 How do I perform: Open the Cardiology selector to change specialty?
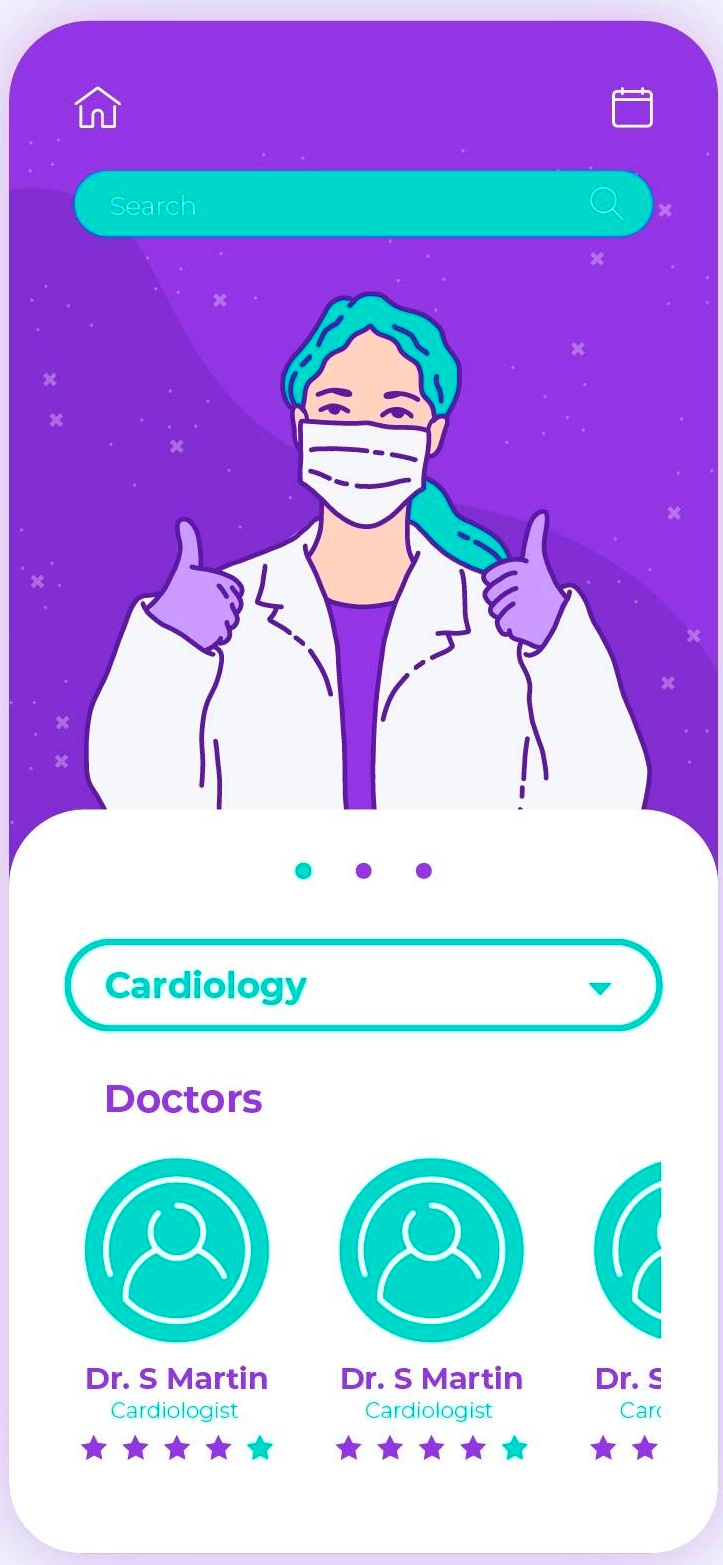363,985
